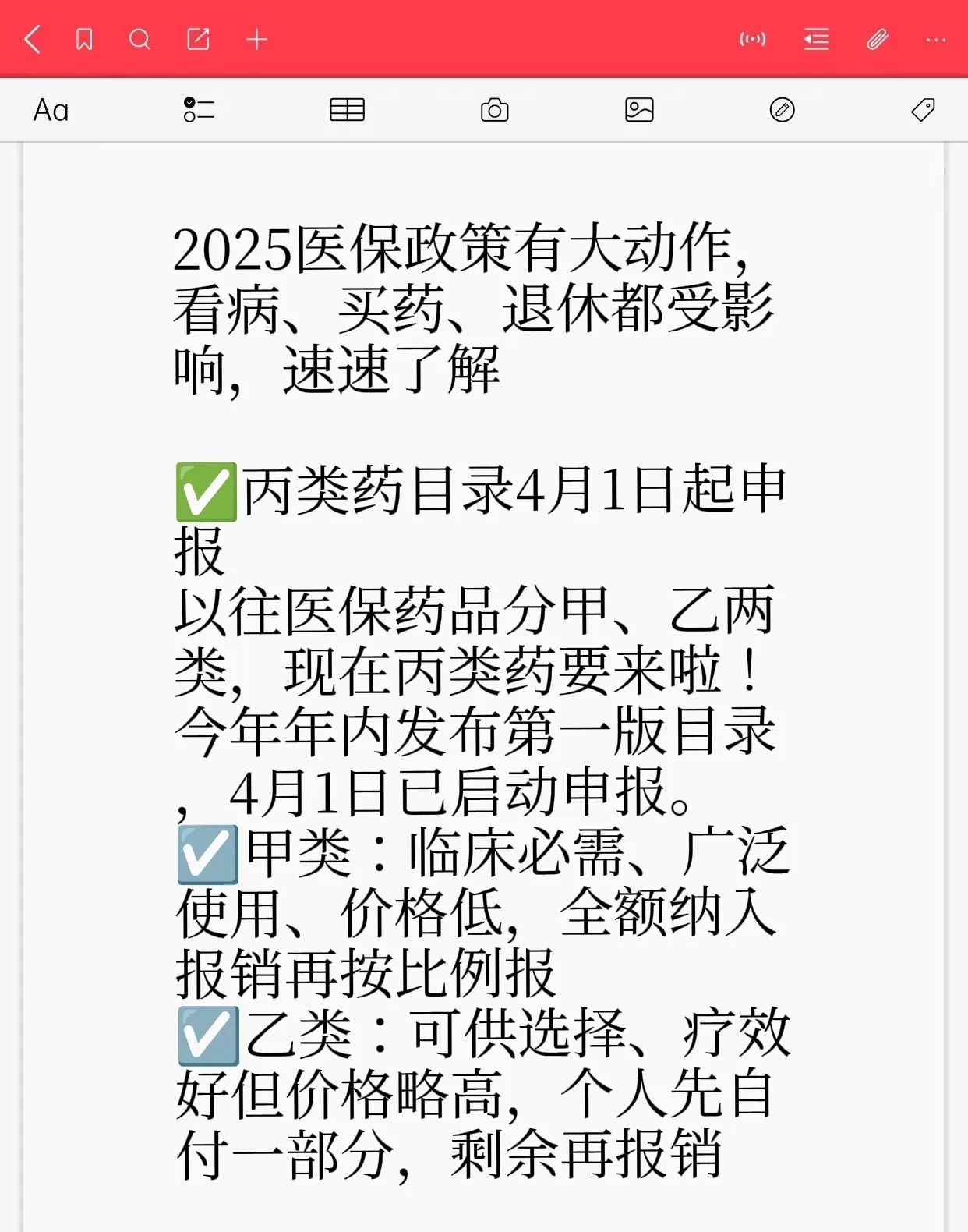Expand the plus add-content menu
Screen dimensions: 968x1232
pos(256,38)
